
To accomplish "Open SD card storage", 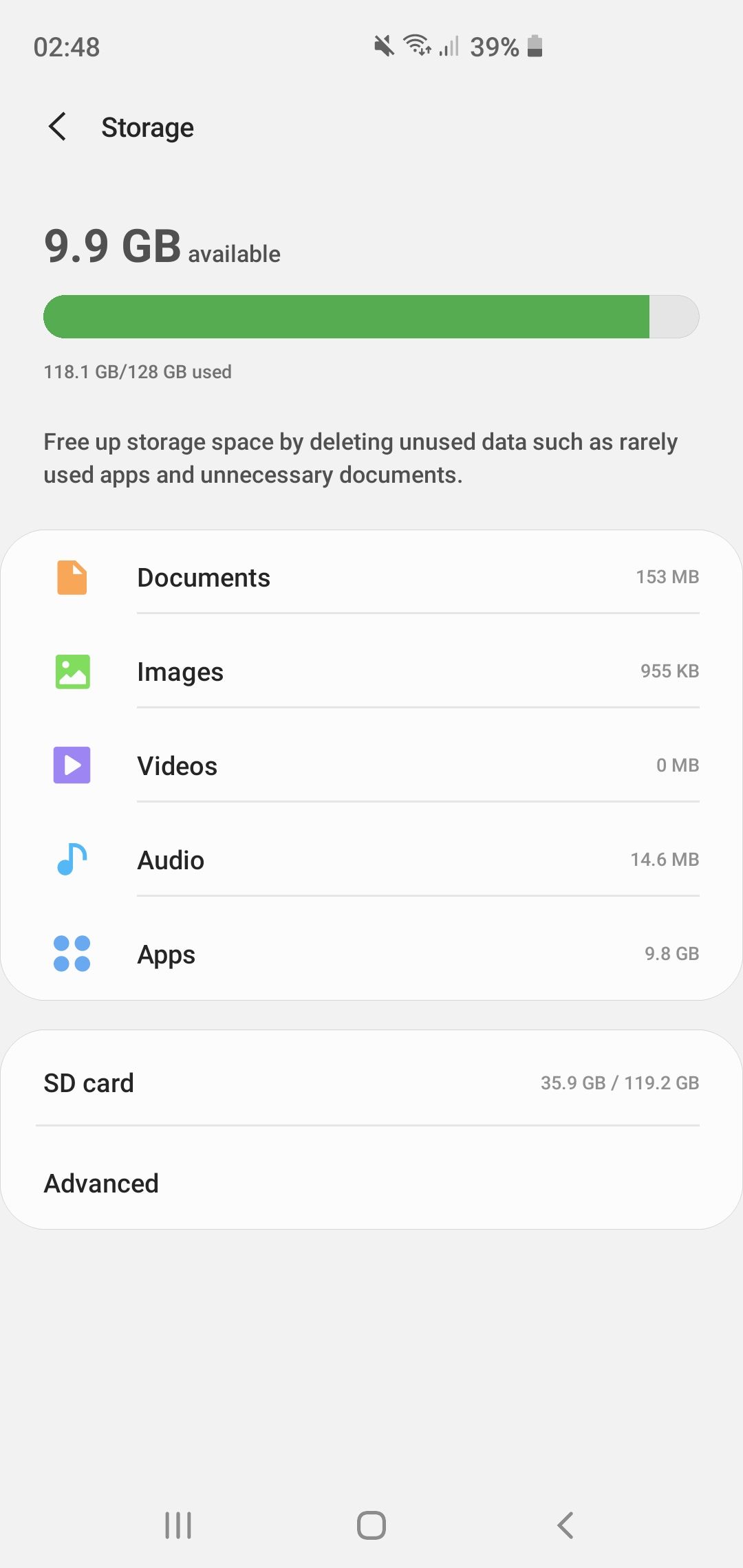I will [371, 1083].
